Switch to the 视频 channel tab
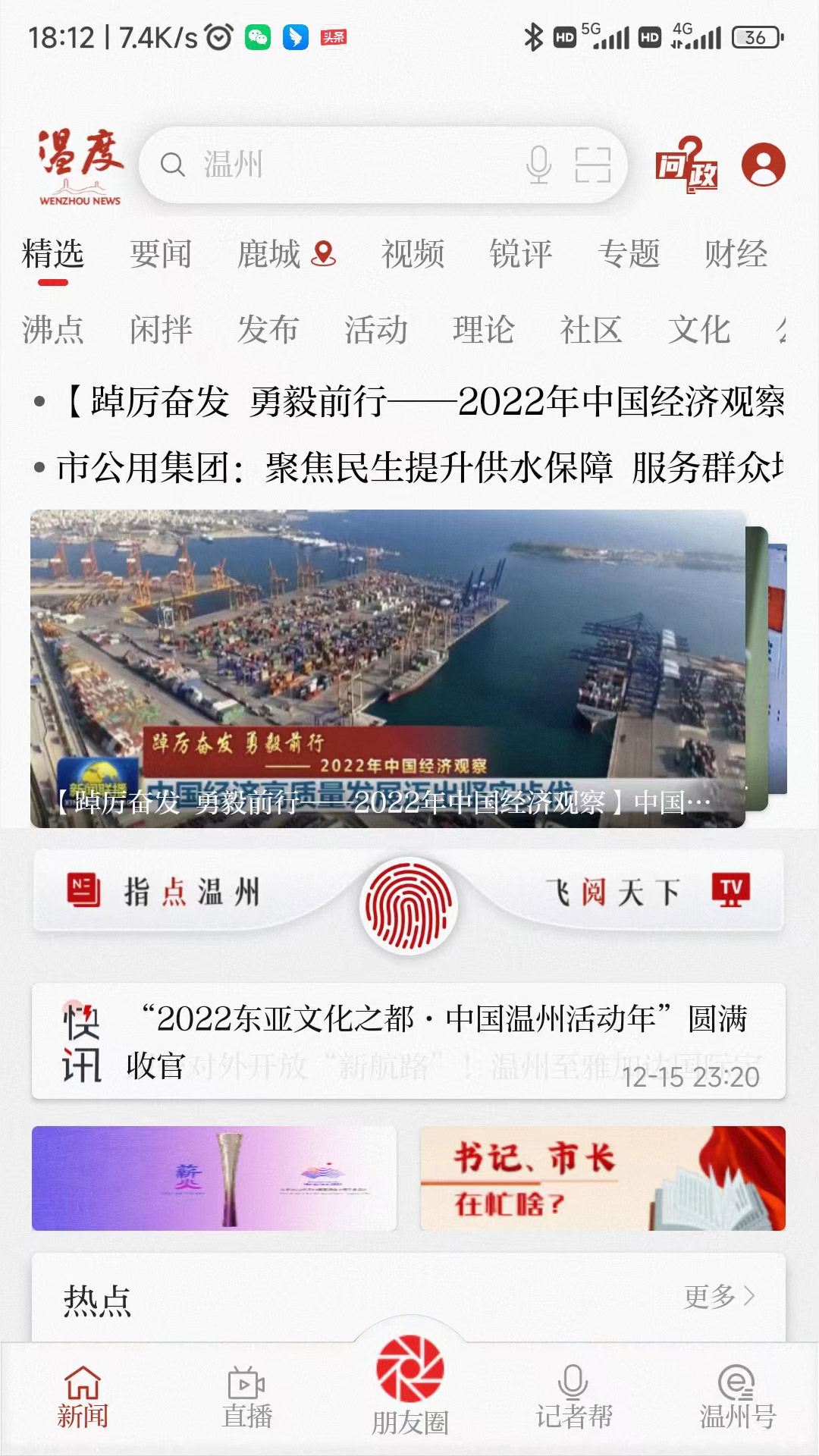 (x=413, y=256)
